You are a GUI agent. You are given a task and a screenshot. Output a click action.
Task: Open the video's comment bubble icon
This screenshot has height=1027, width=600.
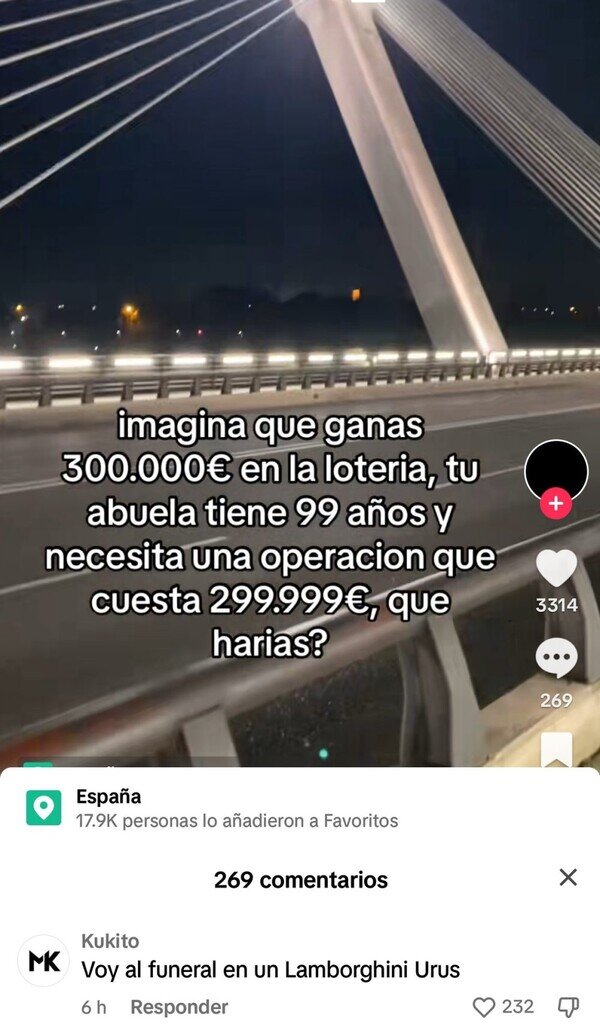556,659
